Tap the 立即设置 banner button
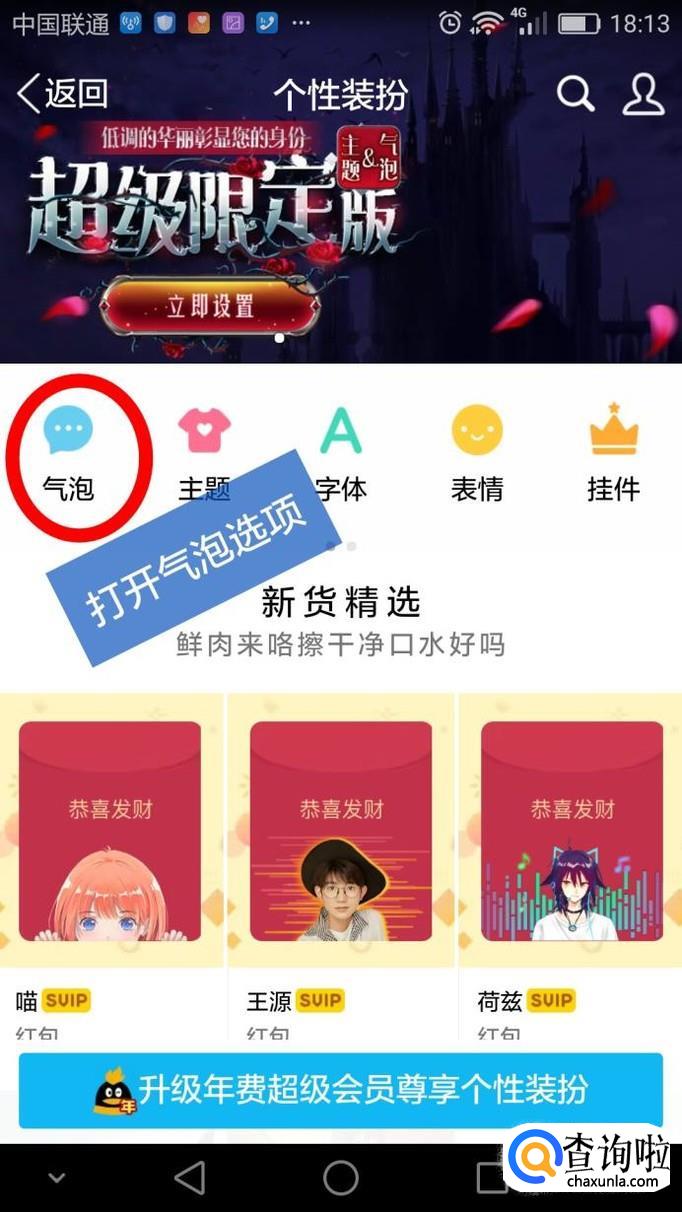 click(x=210, y=305)
